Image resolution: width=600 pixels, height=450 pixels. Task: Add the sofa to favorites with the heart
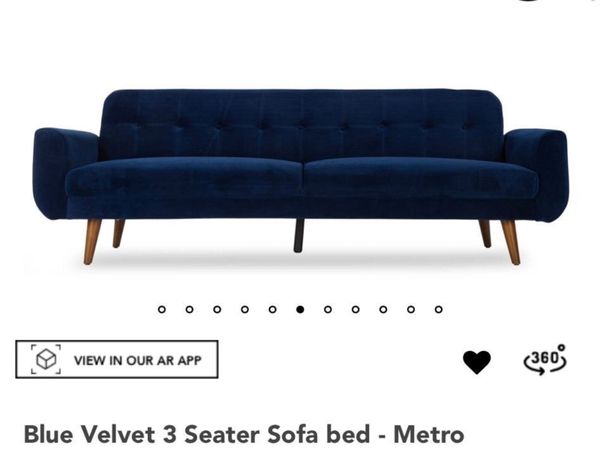pos(477,362)
